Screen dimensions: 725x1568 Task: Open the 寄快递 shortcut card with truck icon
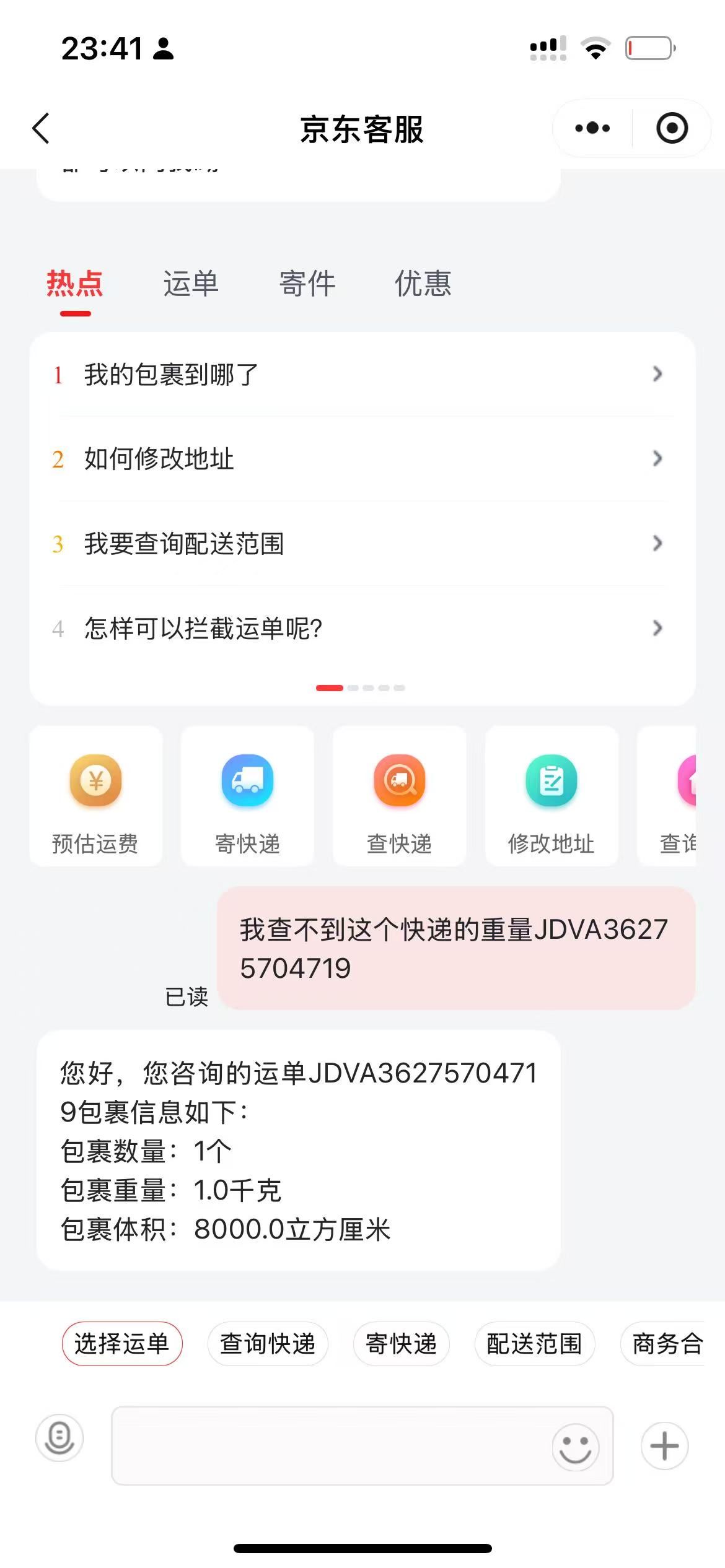tap(247, 796)
